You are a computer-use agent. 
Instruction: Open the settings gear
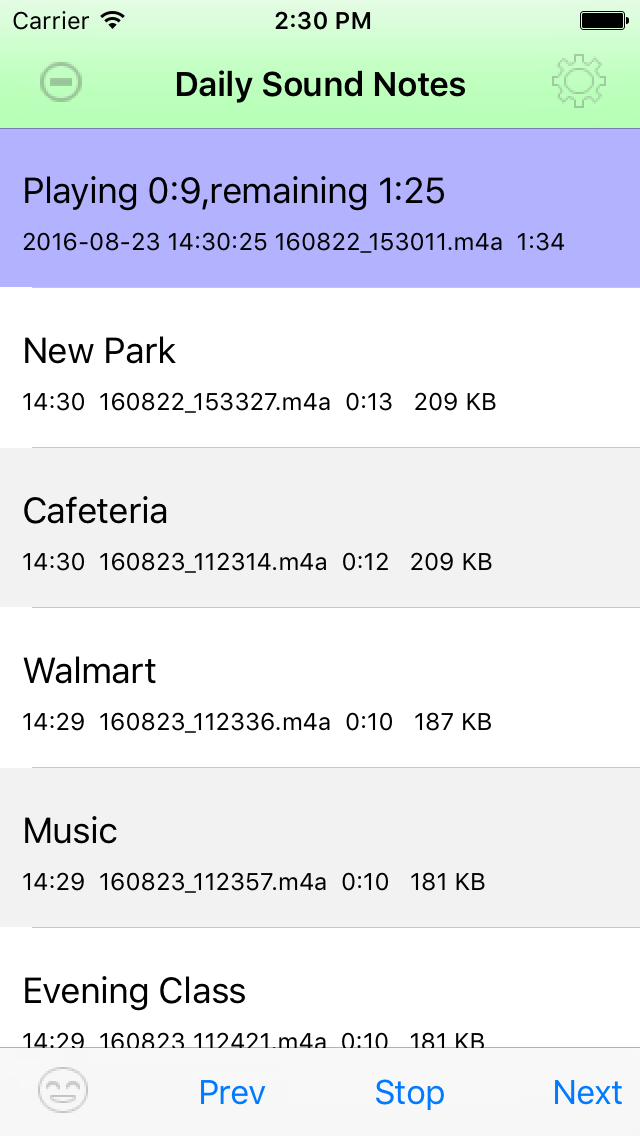click(578, 82)
